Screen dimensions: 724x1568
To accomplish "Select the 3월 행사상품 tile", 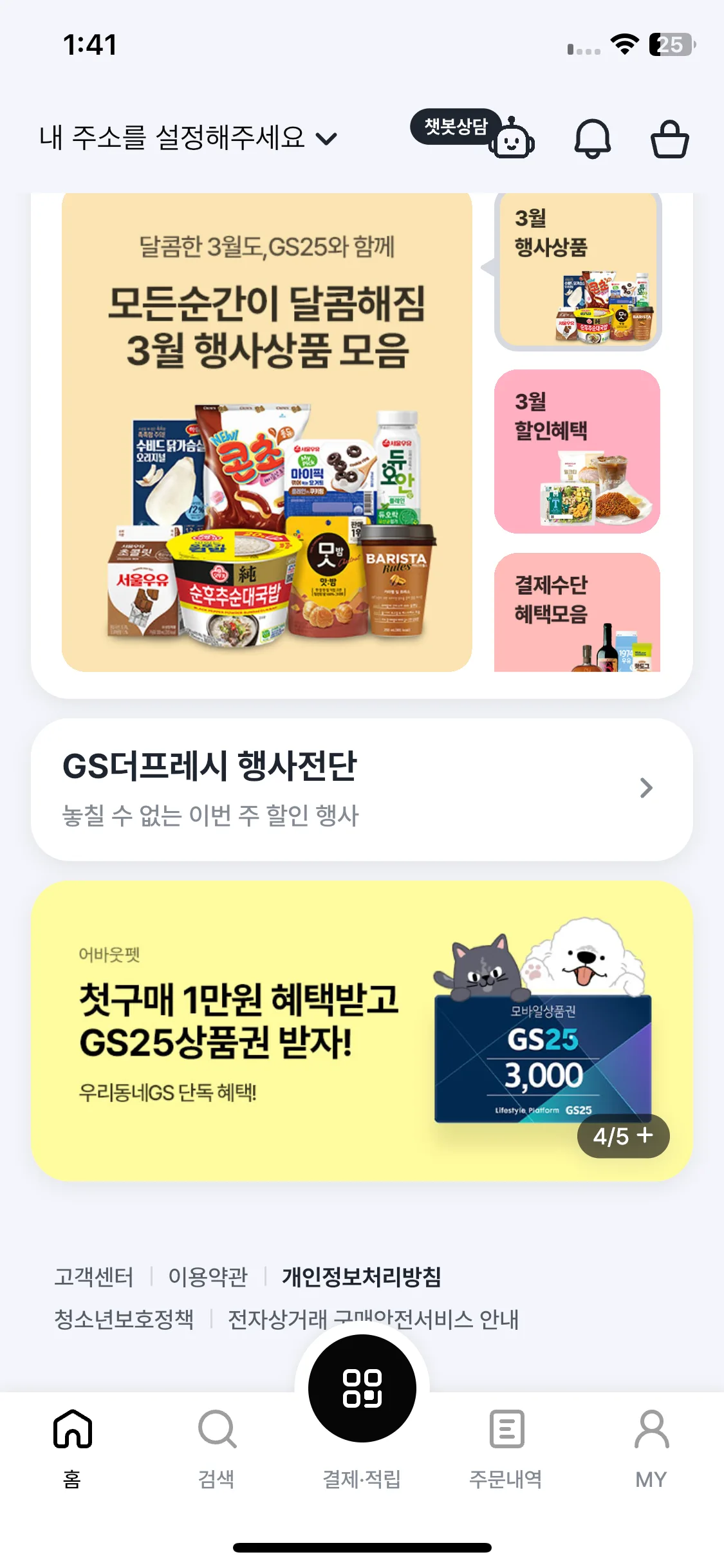I will coord(577,273).
